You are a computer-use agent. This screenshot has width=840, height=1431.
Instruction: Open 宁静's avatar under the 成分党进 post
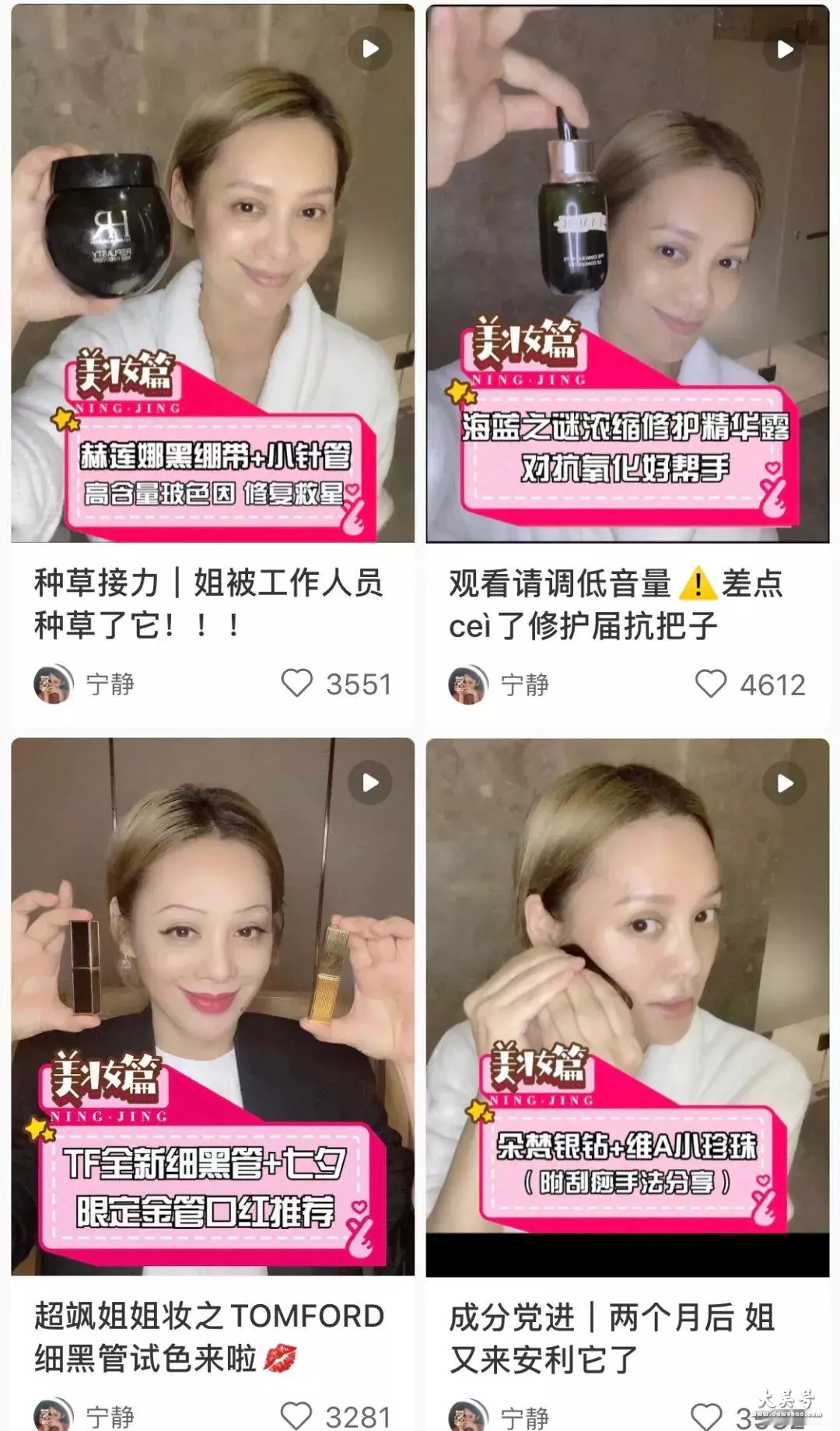click(x=468, y=1415)
